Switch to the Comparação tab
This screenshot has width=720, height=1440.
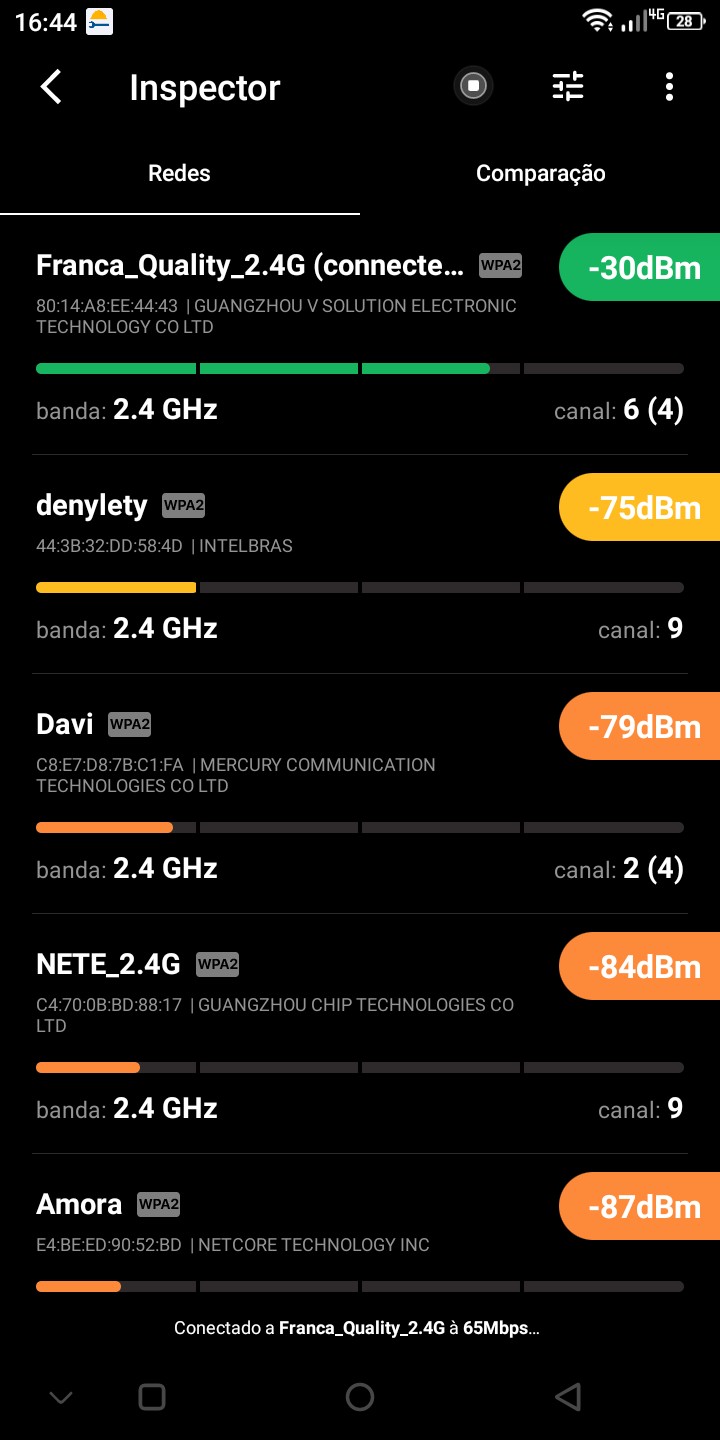click(540, 173)
